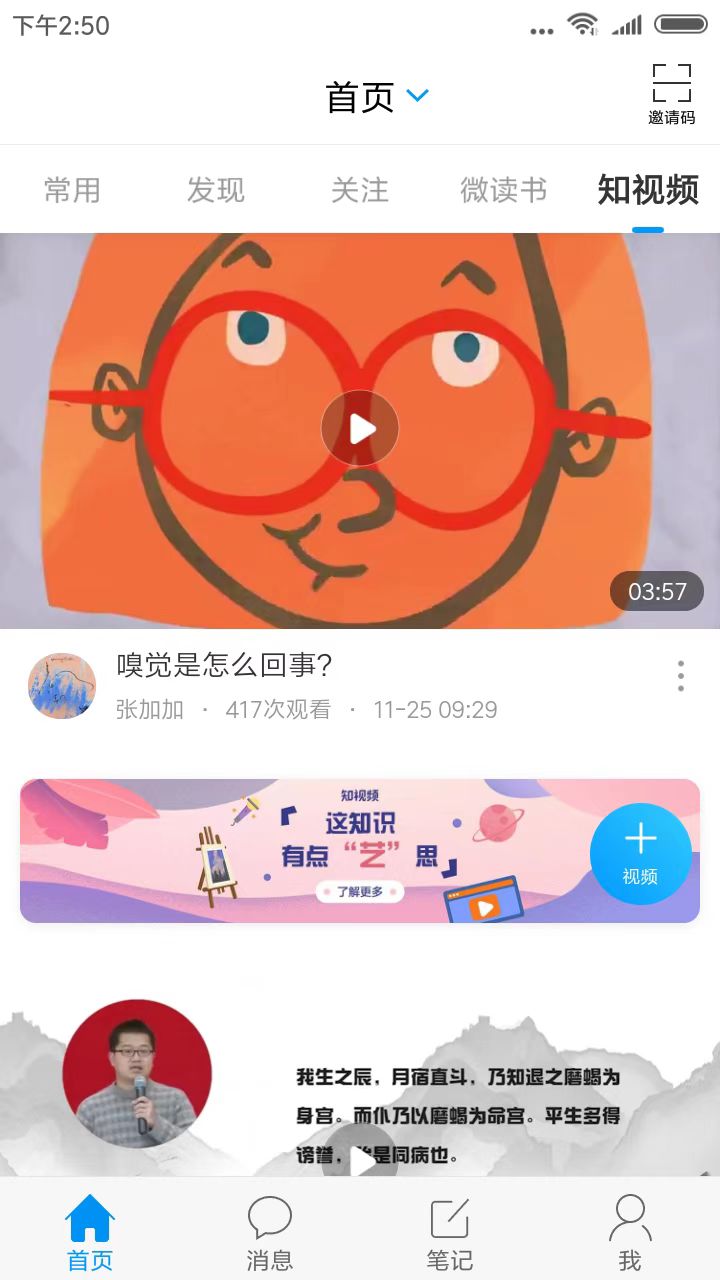Screen dimensions: 720x1280
Task: Open 消息 messages from bottom navigation
Action: click(x=269, y=1227)
